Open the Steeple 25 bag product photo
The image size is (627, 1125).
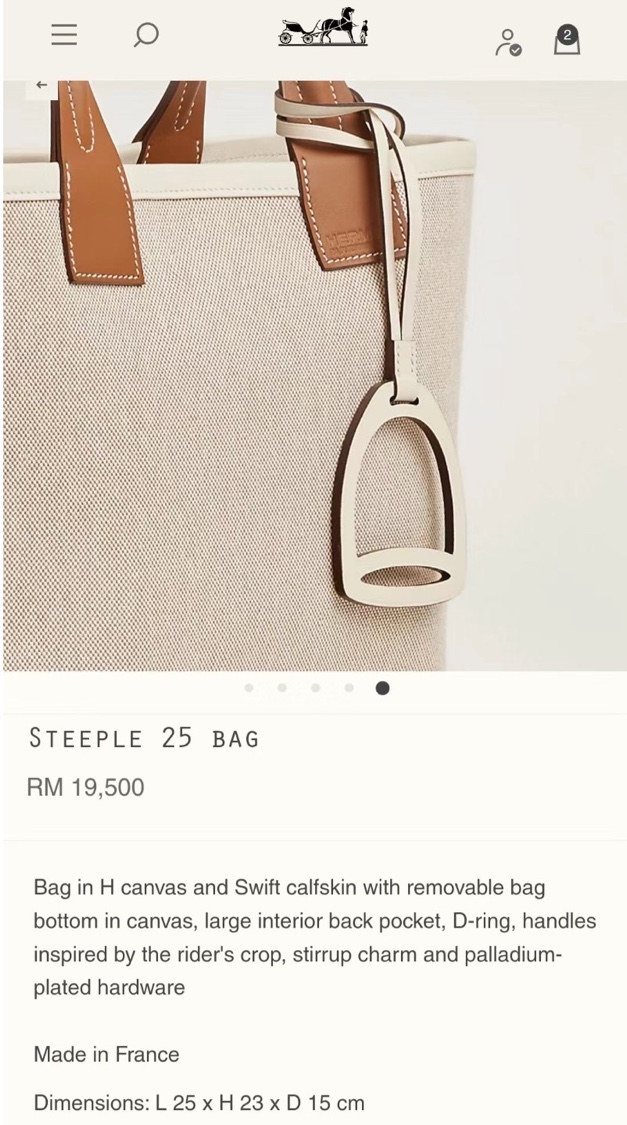[315, 375]
